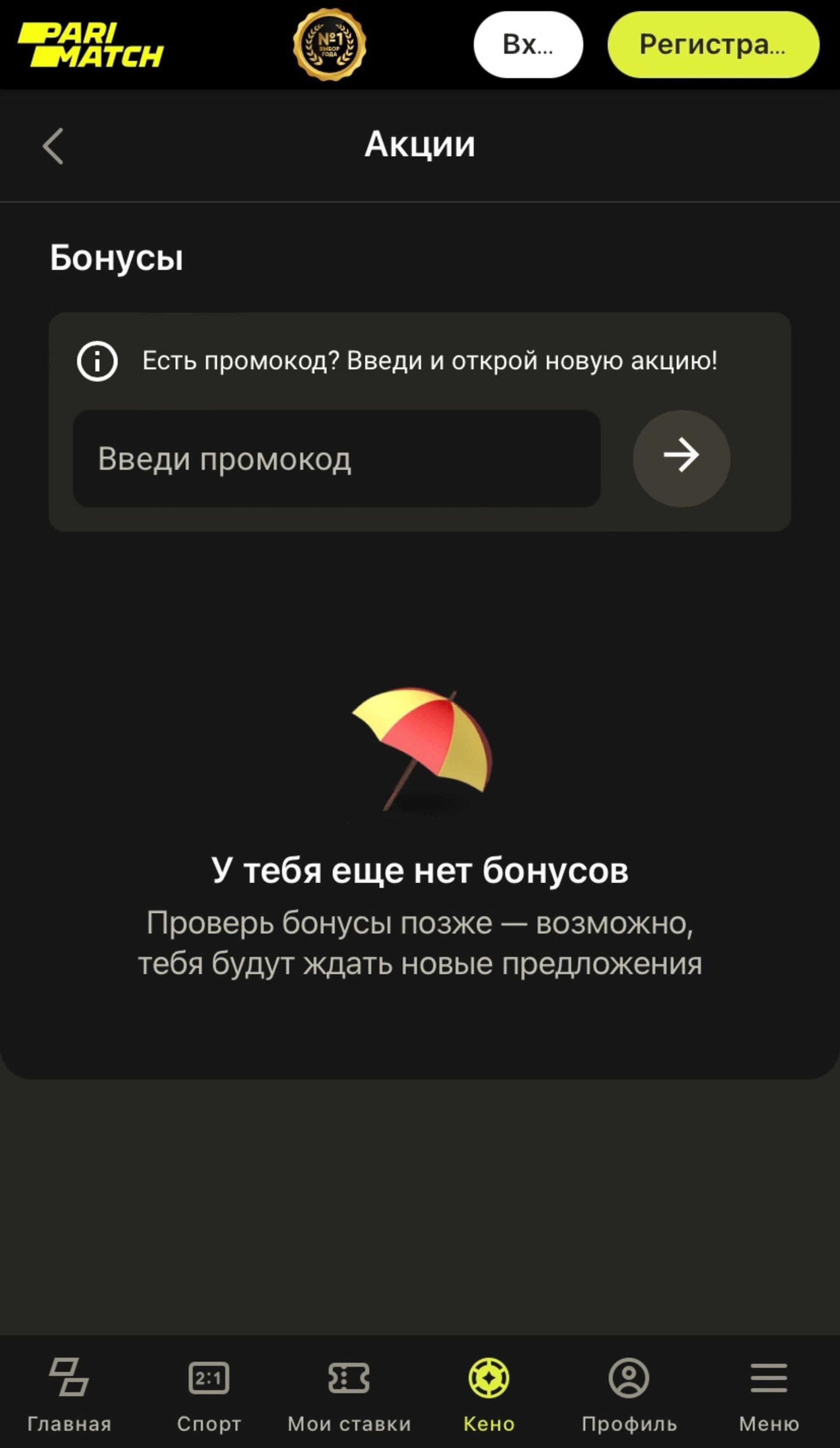Submit the promo code with the arrow button
This screenshot has height=1448, width=840.
pyautogui.click(x=681, y=458)
